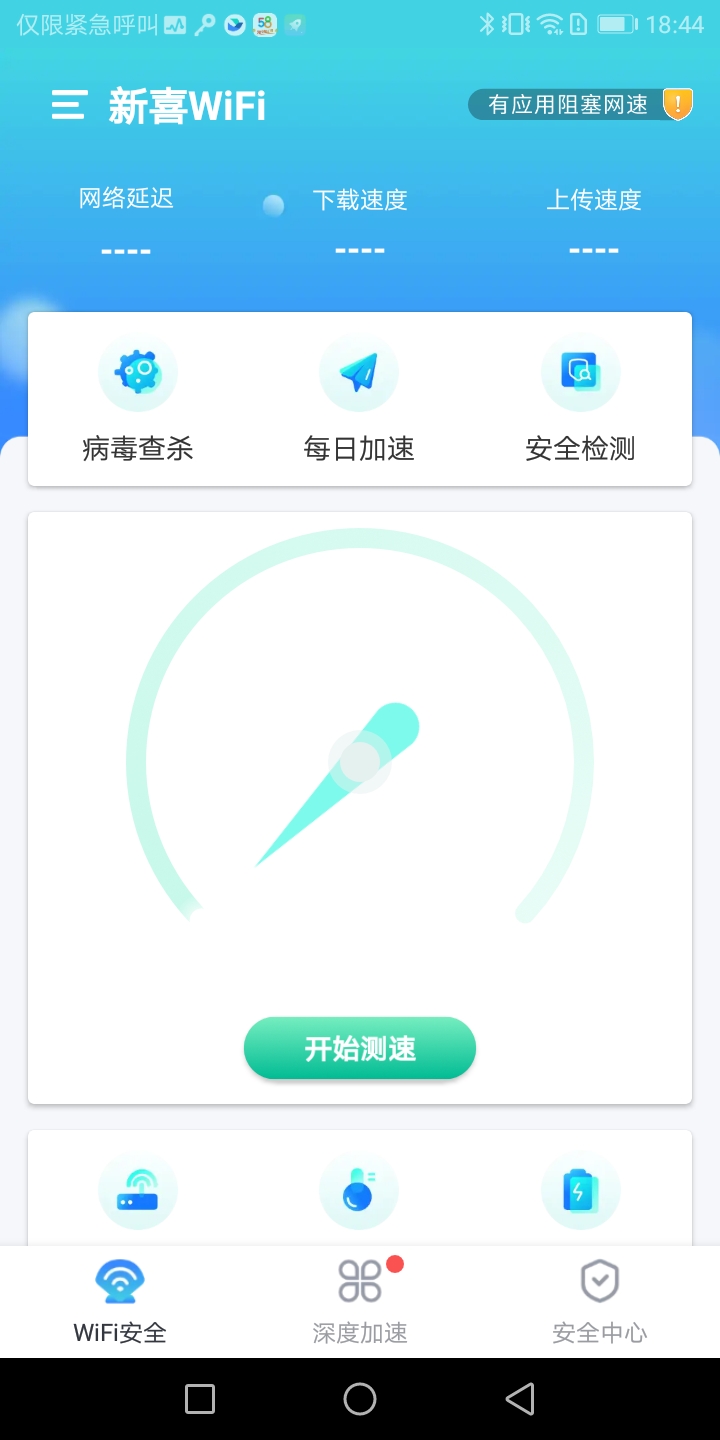Launch 每日加速 daily boost paper plane icon

click(x=359, y=371)
